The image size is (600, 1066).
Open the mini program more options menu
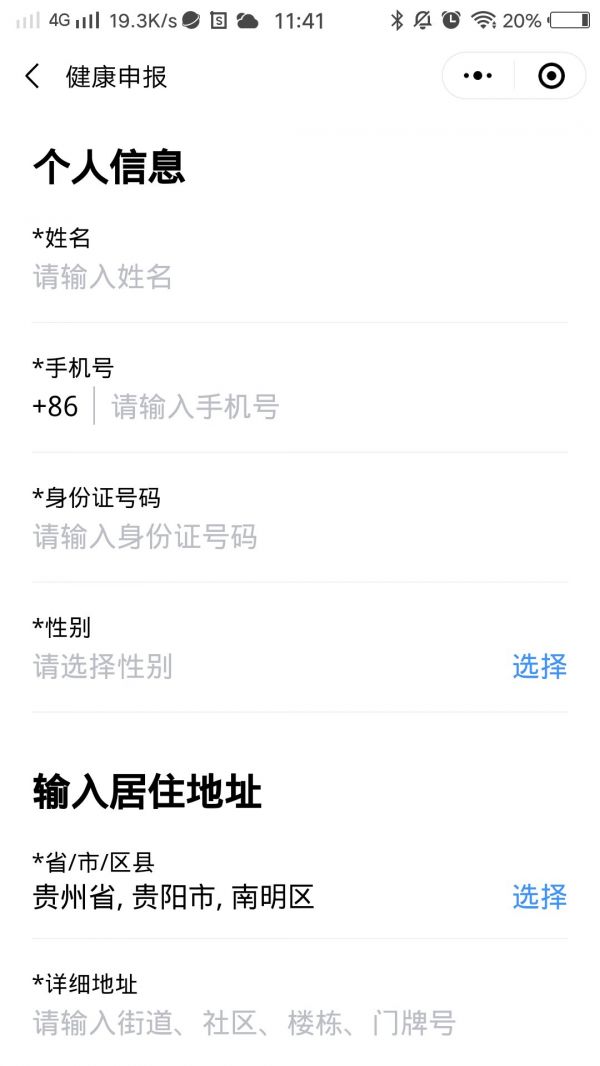tap(478, 76)
